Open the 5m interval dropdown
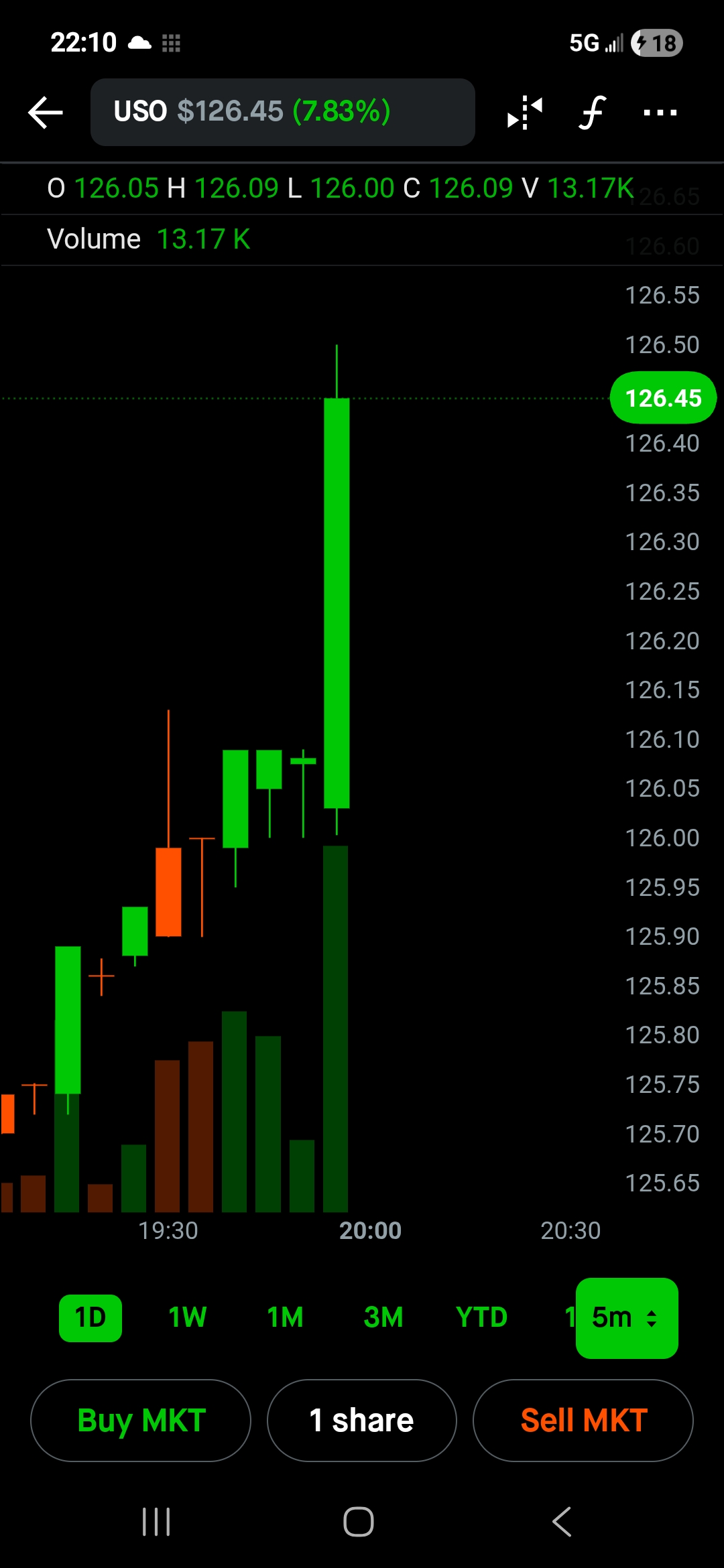The width and height of the screenshot is (724, 1568). (x=627, y=1317)
